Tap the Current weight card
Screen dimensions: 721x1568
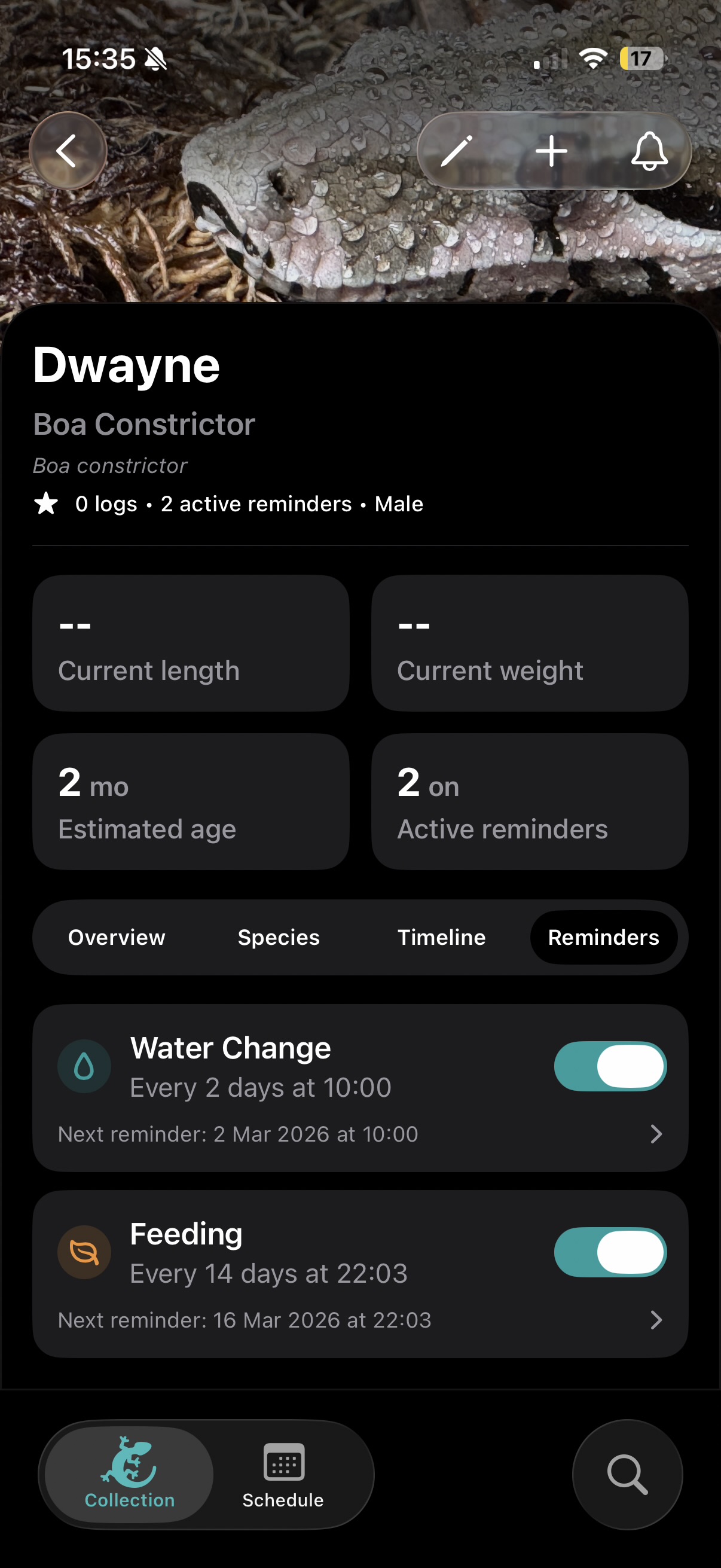point(530,643)
